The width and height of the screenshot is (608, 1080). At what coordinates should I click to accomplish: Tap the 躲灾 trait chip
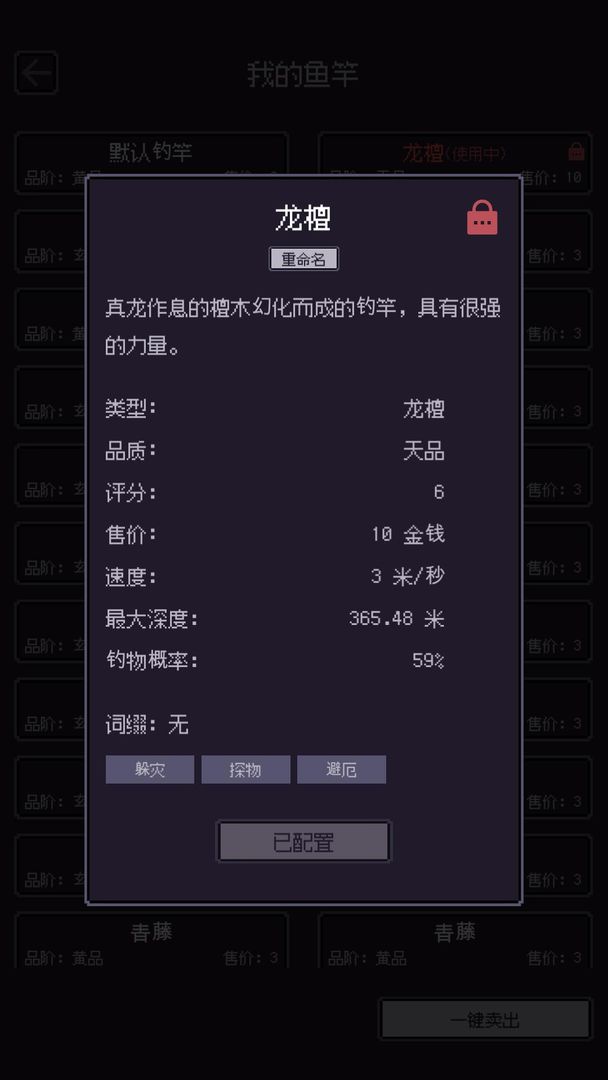pos(150,769)
